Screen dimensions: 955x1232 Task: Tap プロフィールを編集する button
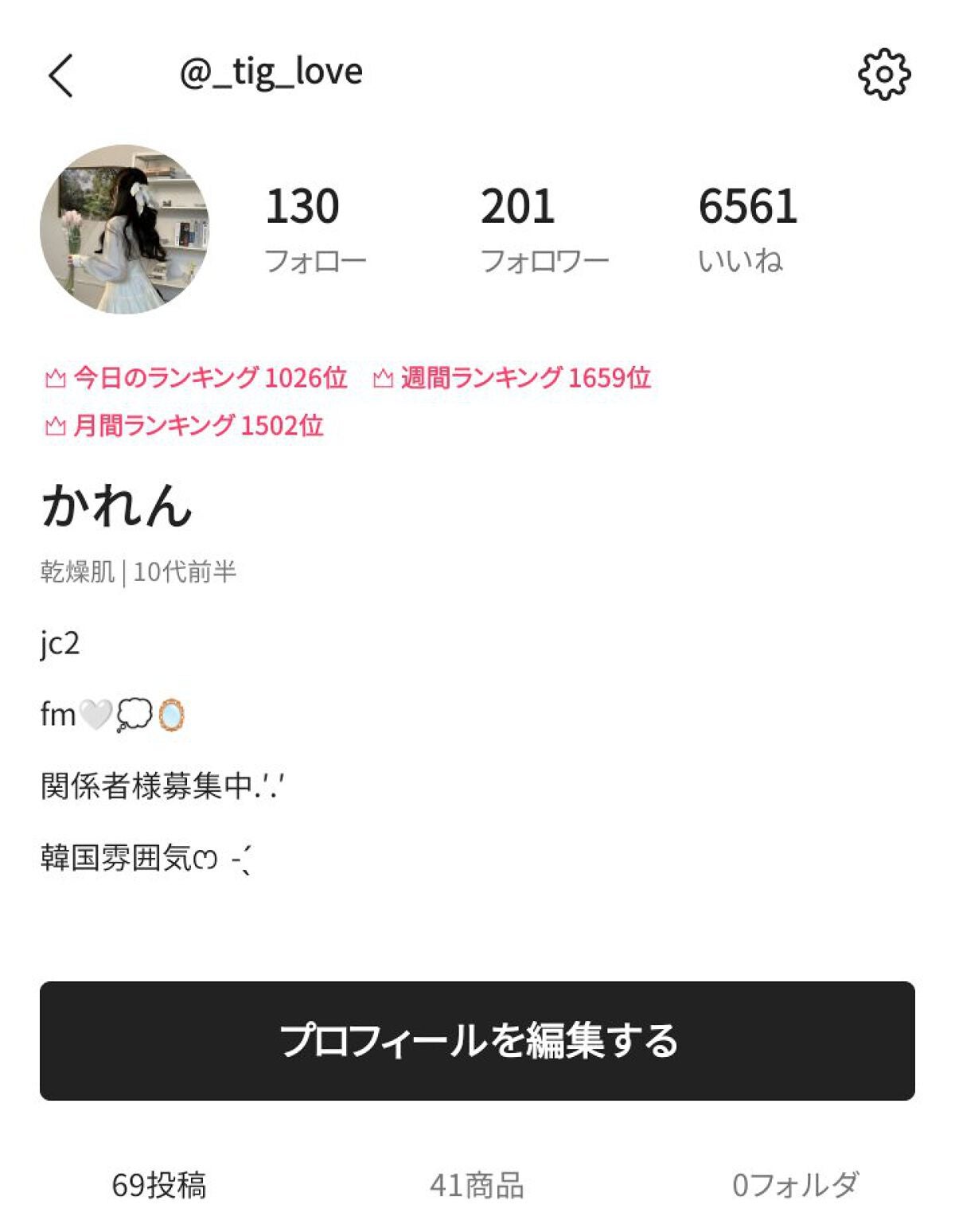pos(477,1040)
